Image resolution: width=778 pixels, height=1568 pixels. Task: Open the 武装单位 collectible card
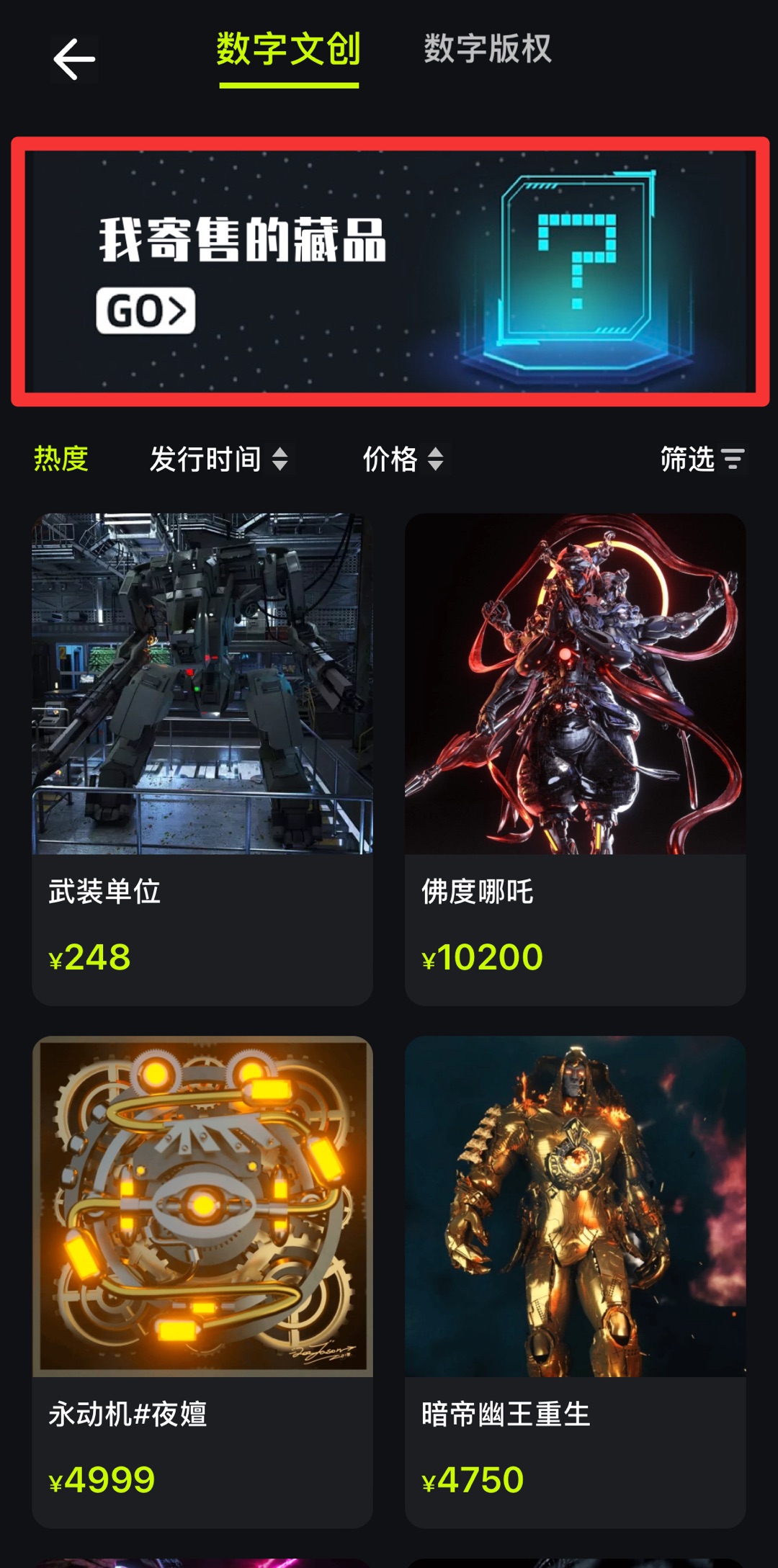202,758
